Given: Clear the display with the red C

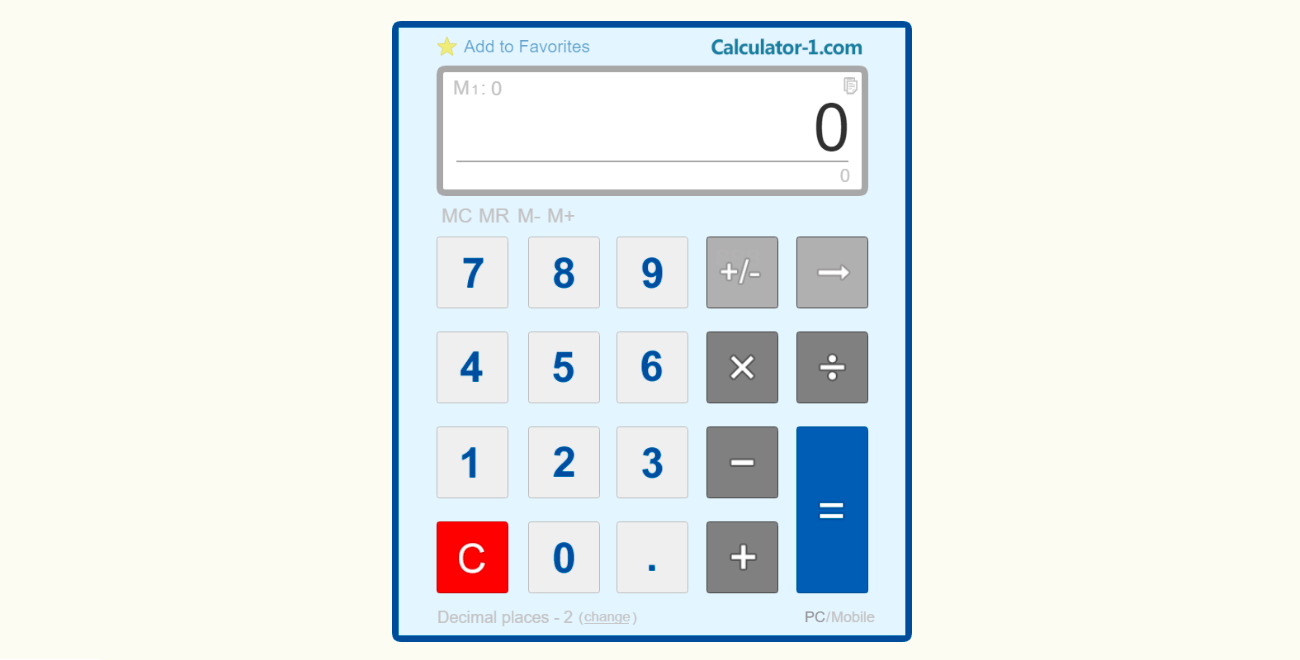Looking at the screenshot, I should (472, 557).
